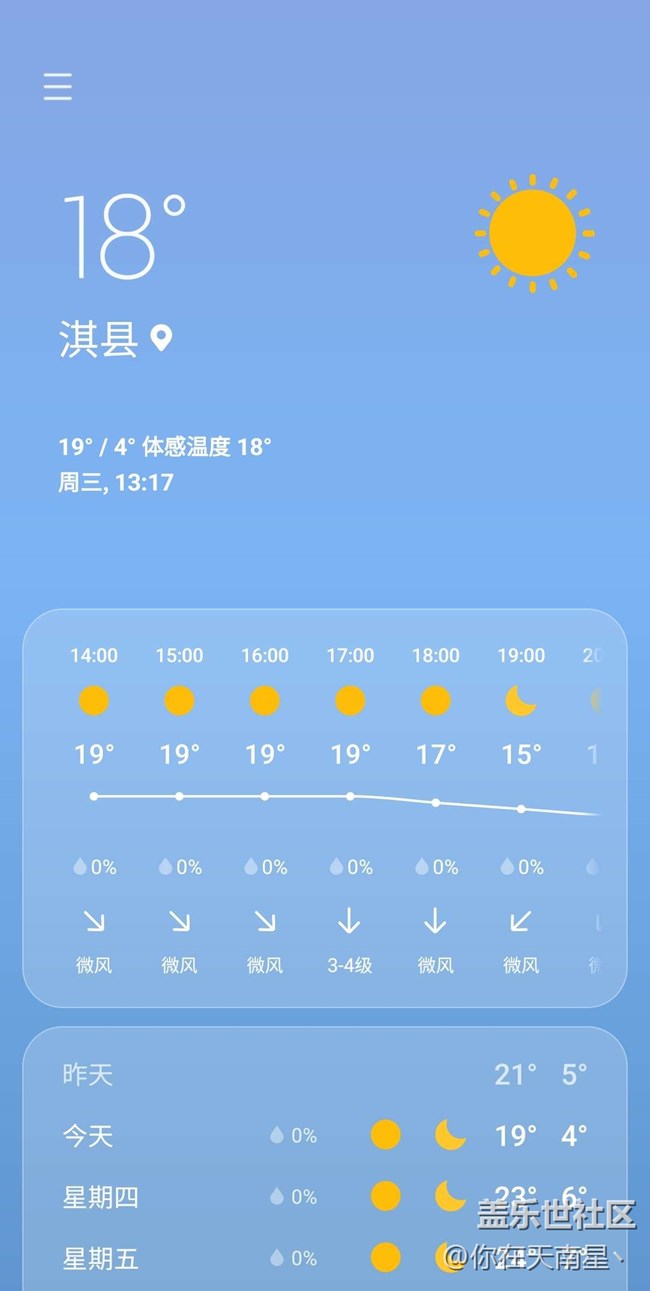Open the 今天 forecast row
This screenshot has width=650, height=1291.
324,1136
